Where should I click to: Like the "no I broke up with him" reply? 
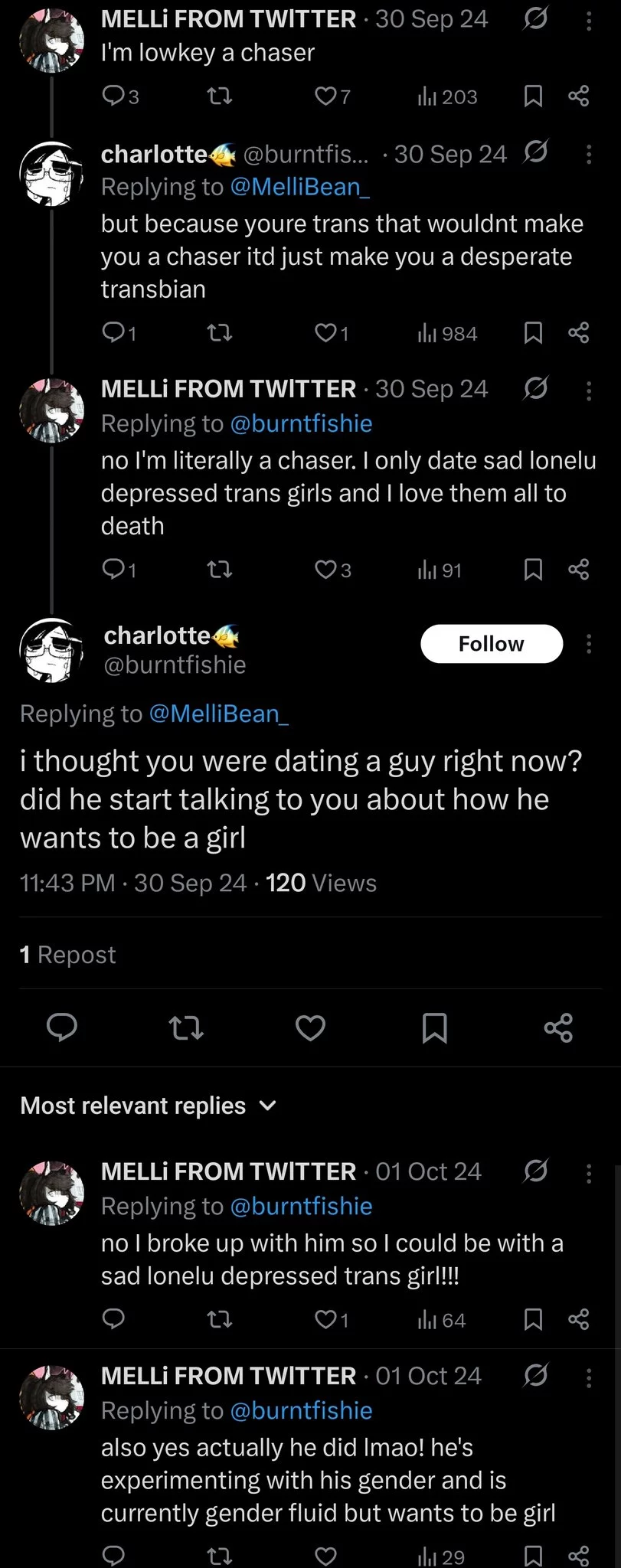pyautogui.click(x=327, y=1319)
